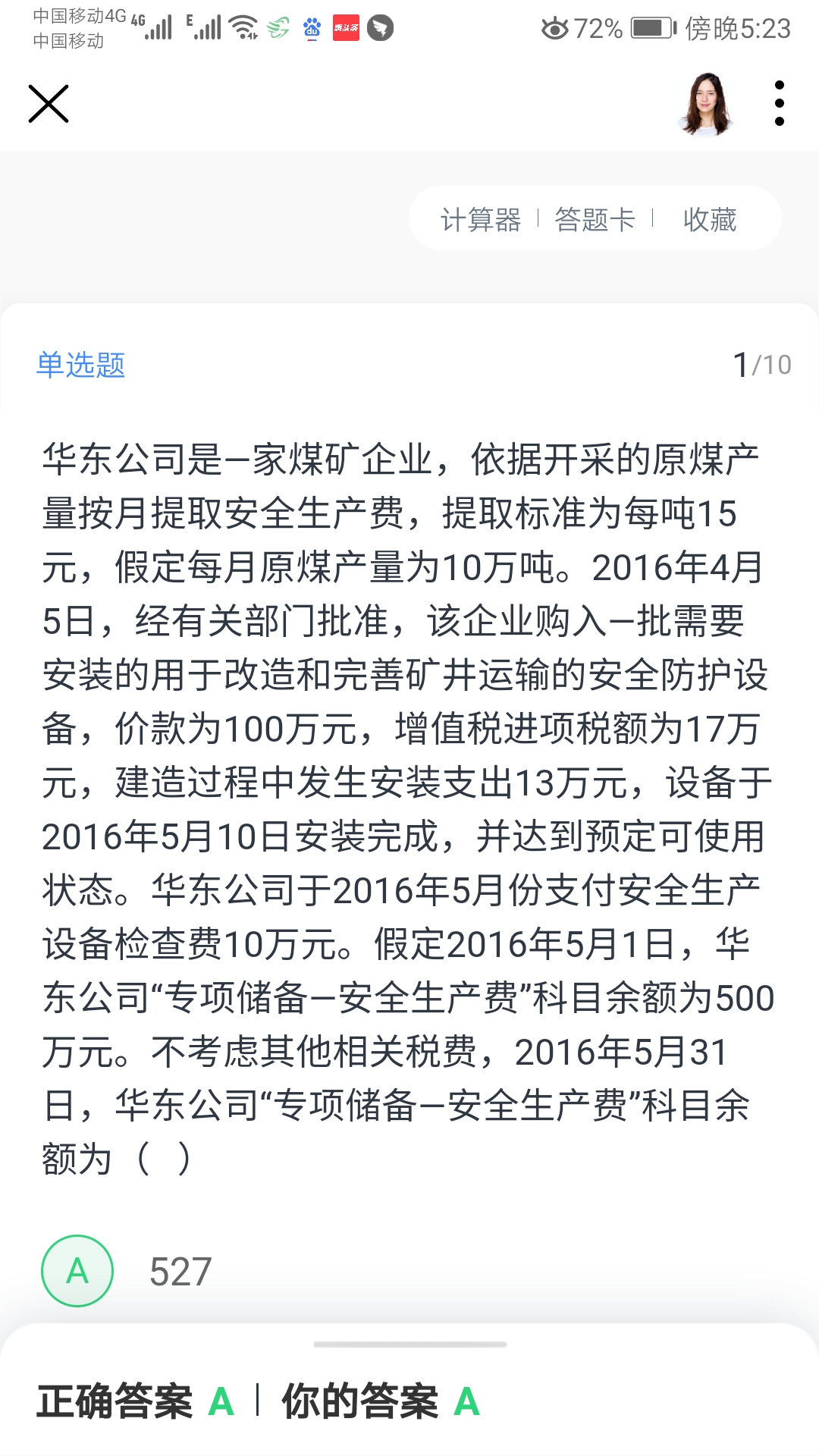Close the quiz page

tap(49, 104)
